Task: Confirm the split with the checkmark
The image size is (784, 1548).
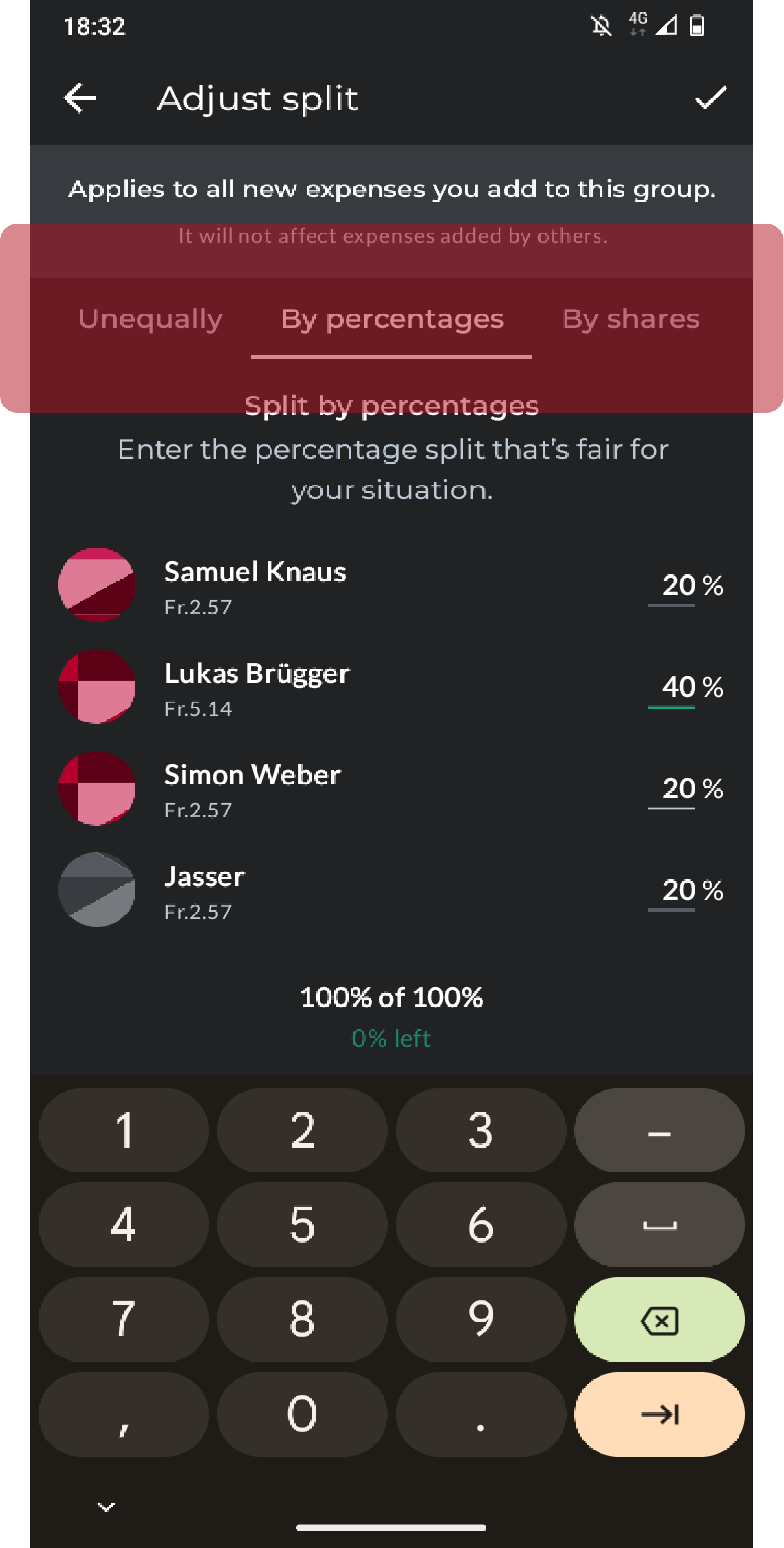Action: click(x=710, y=98)
